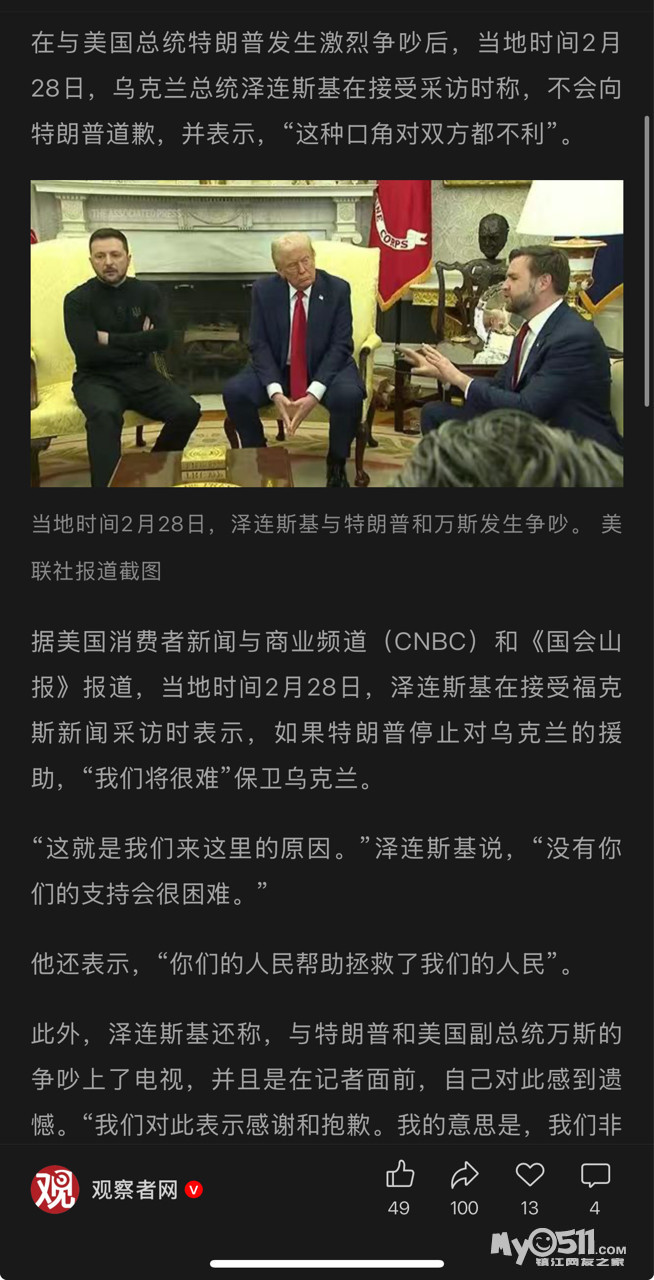Viewport: 654px width, 1280px height.
Task: View the news photo full screen
Action: tap(326, 333)
